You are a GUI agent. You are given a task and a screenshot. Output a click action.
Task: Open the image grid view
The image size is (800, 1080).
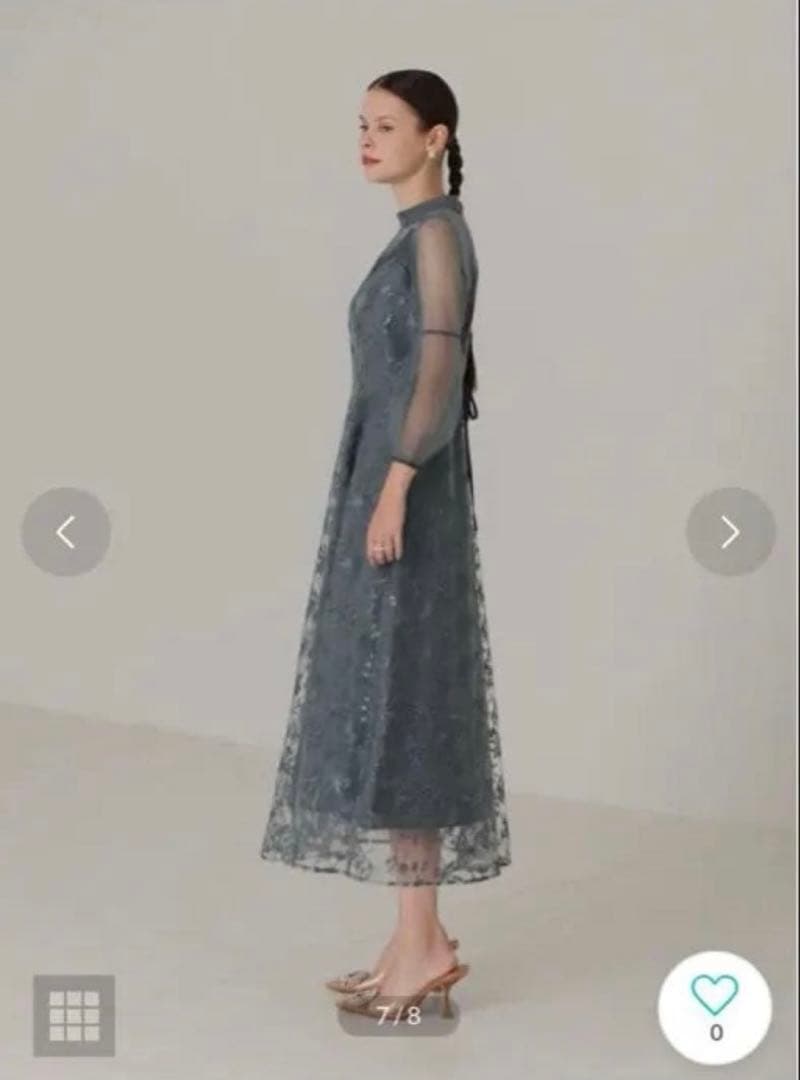[74, 1015]
